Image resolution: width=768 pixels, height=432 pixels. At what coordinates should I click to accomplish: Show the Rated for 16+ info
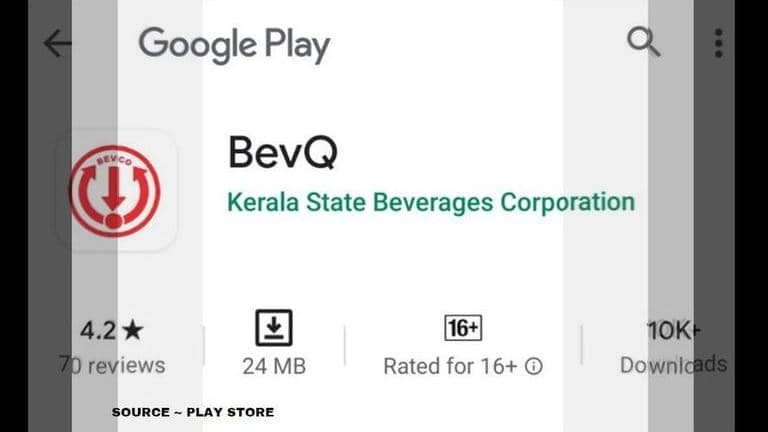[x=533, y=366]
